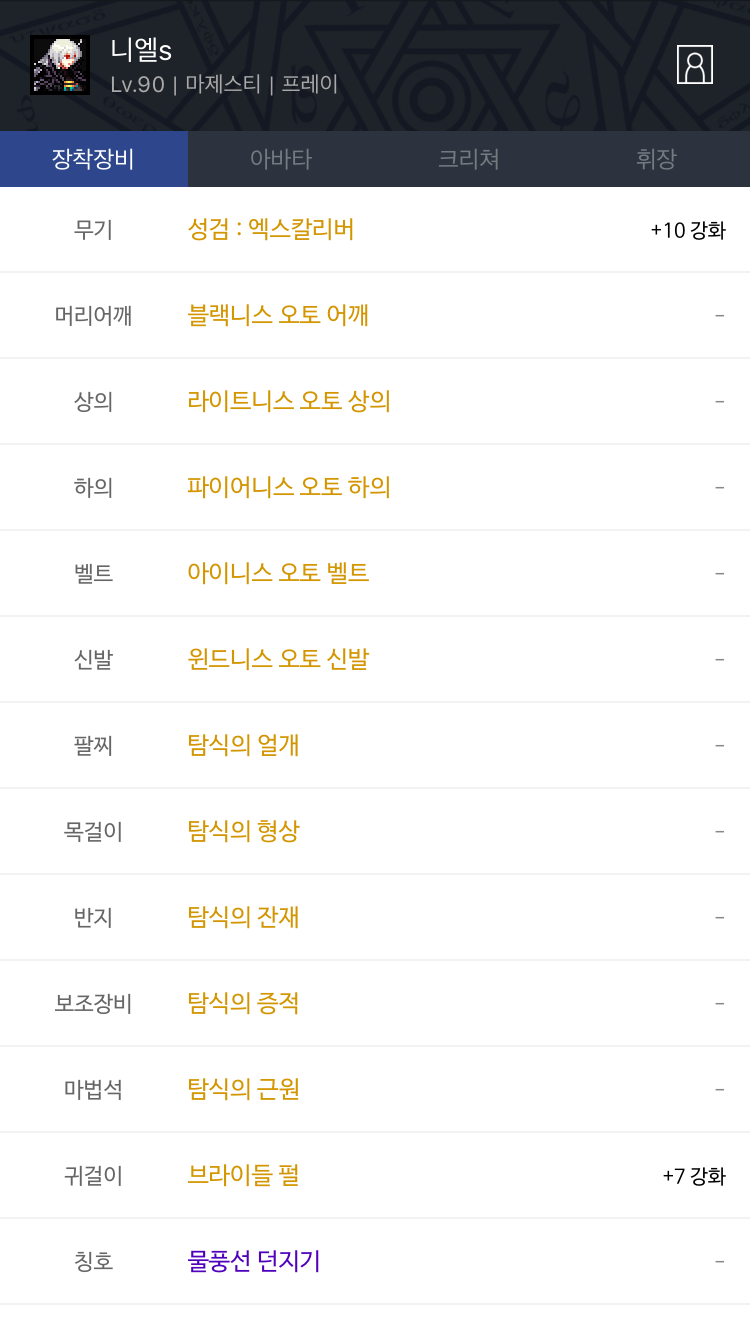Open the character profile icon
The height and width of the screenshot is (1334, 750).
(x=694, y=65)
